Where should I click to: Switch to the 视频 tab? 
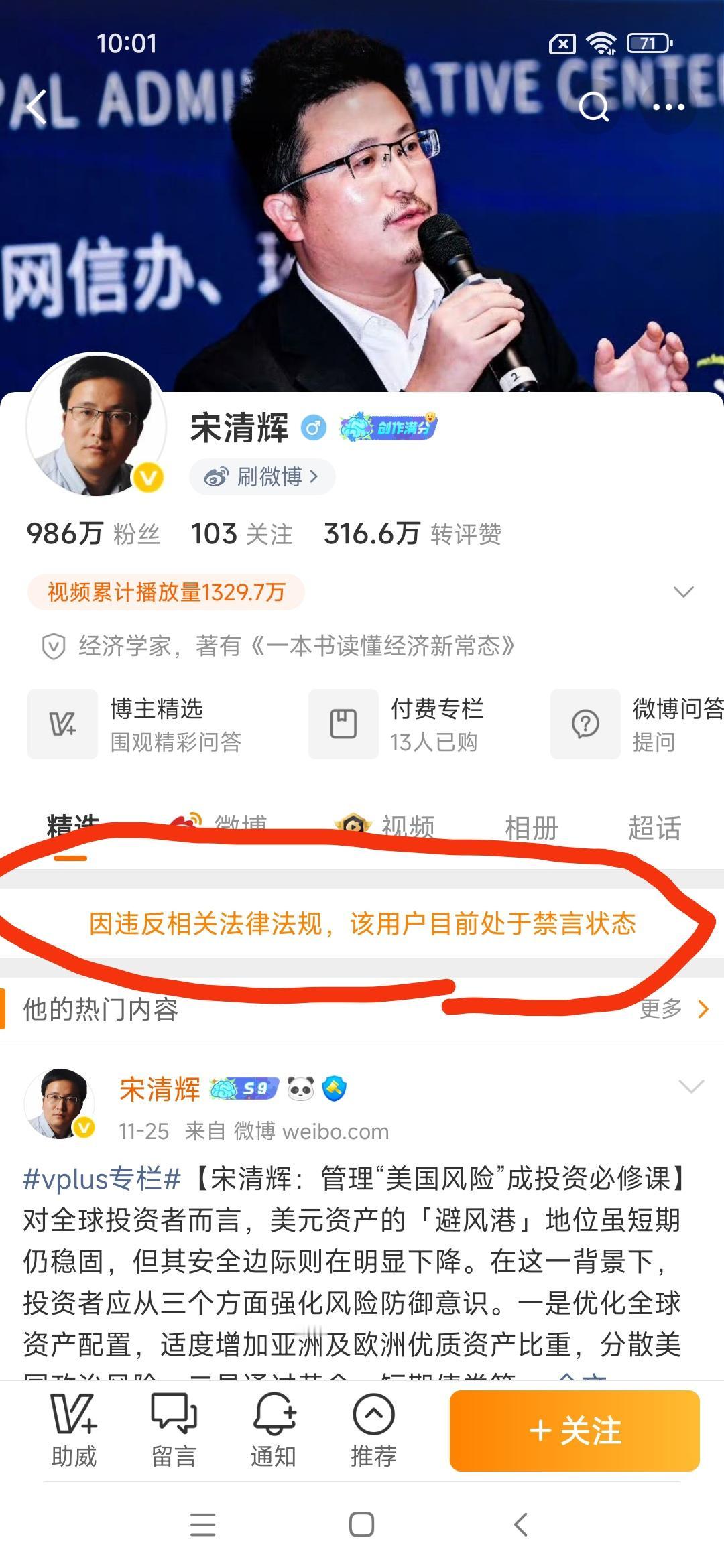pyautogui.click(x=409, y=828)
